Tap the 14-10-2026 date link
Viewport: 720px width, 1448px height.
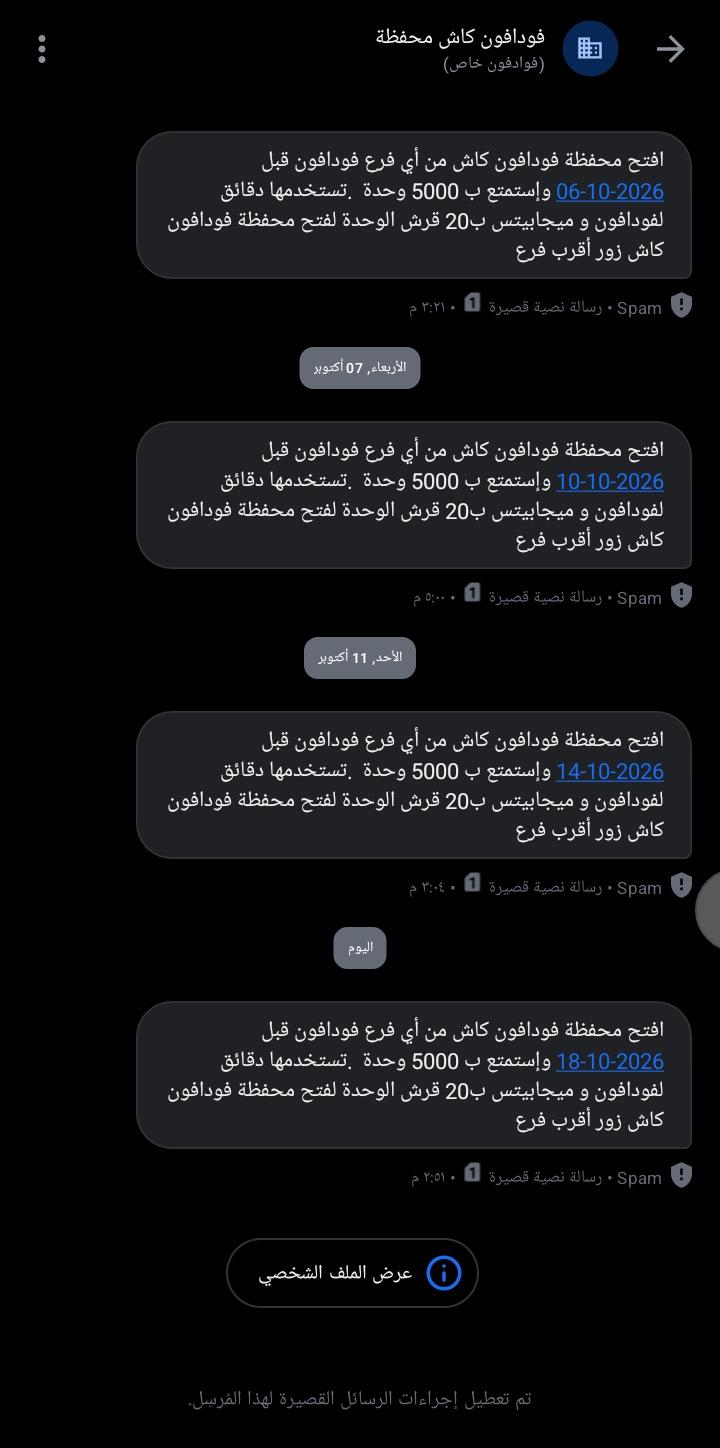[610, 771]
